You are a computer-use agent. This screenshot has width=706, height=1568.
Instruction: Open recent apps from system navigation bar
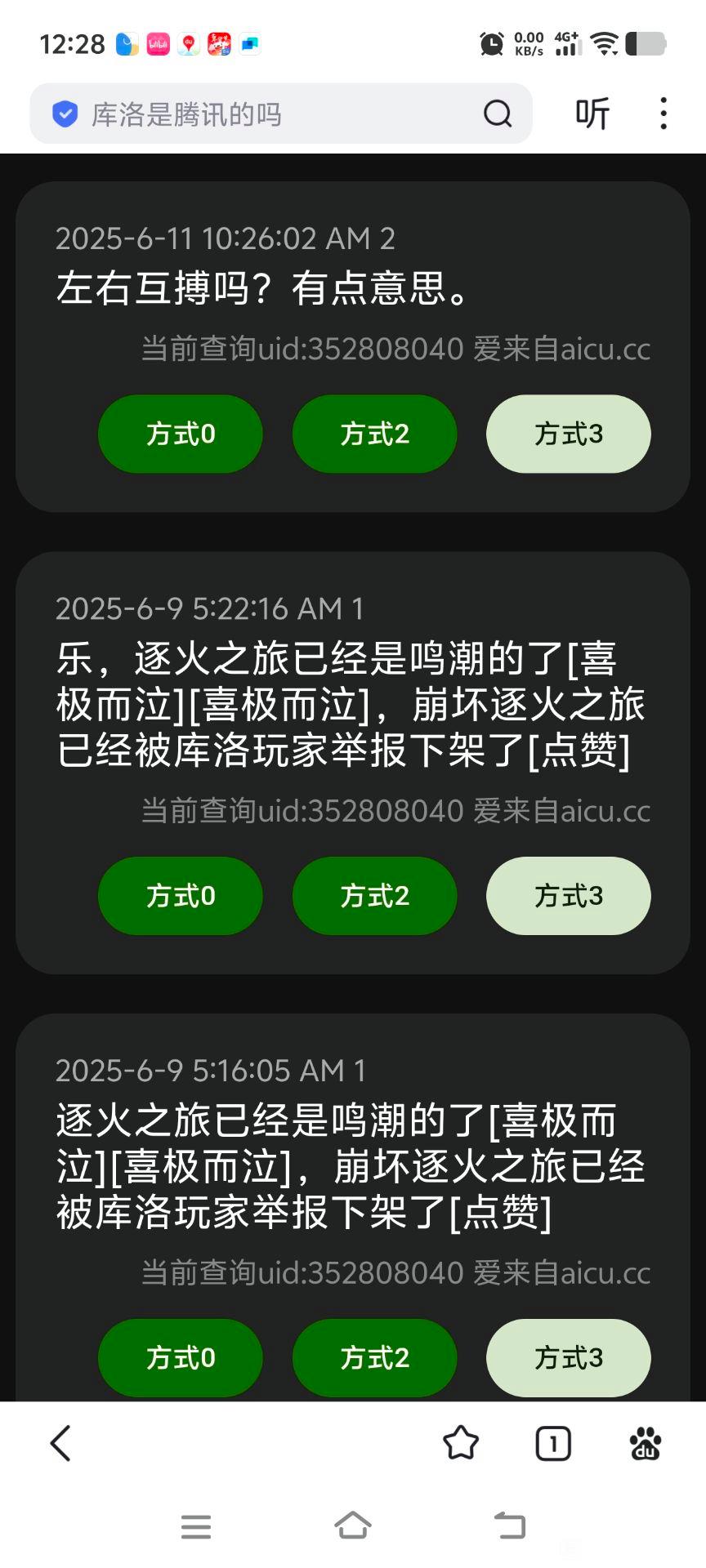coord(196,1526)
